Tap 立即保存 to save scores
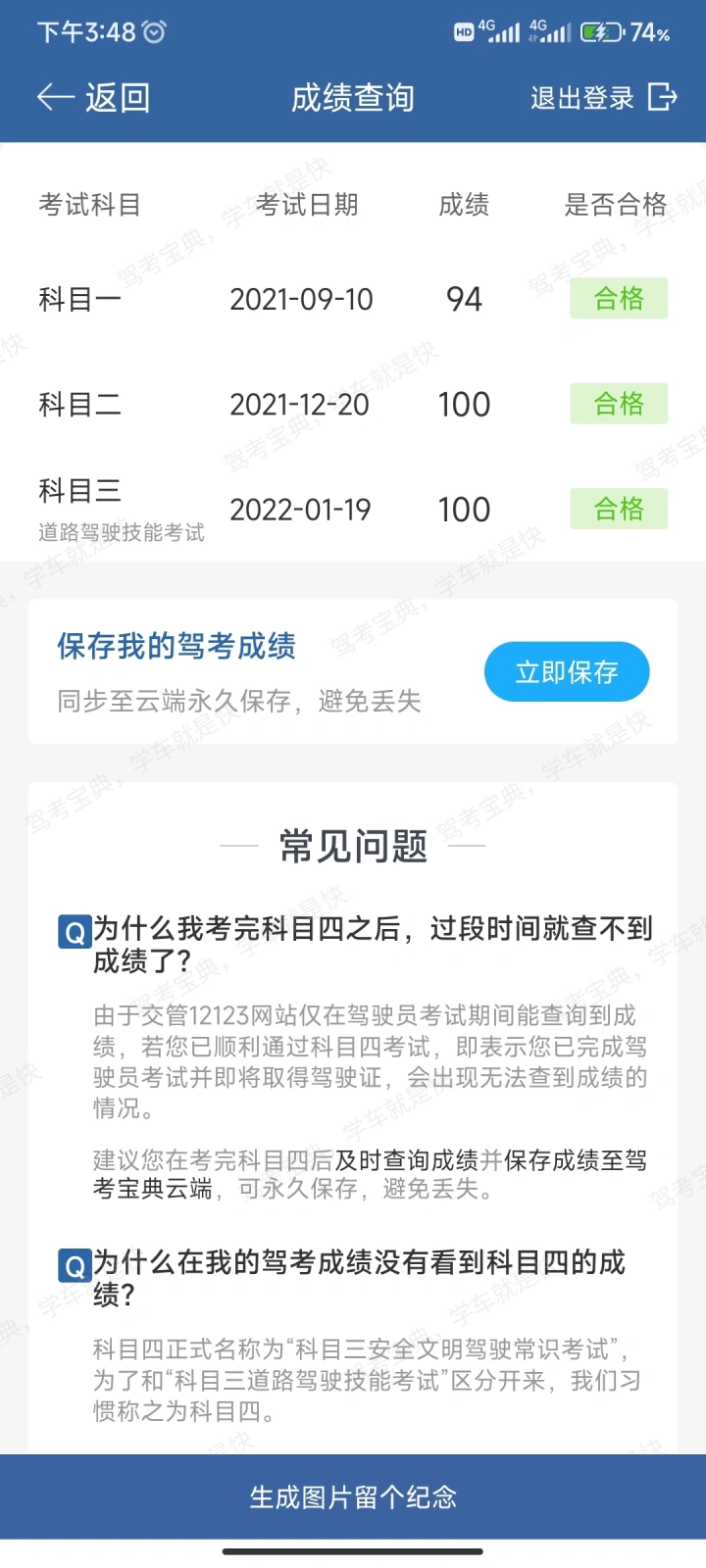This screenshot has height=1568, width=706. [567, 672]
